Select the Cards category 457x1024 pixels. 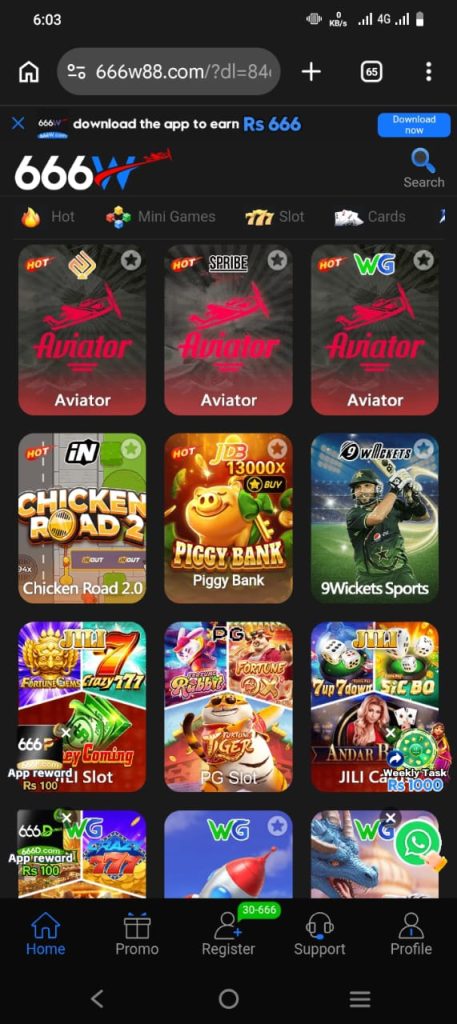(370, 217)
